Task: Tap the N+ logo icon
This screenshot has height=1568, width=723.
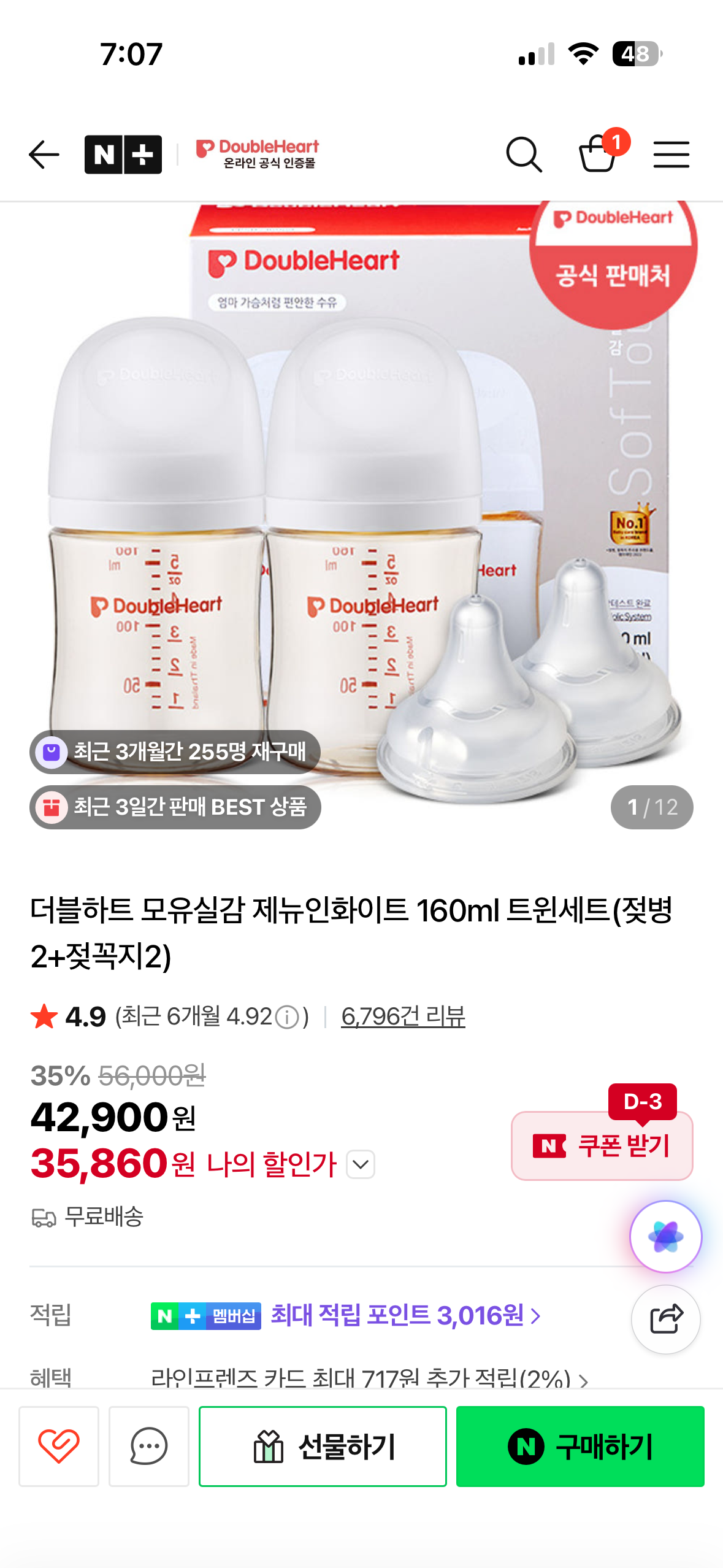Action: click(x=124, y=155)
